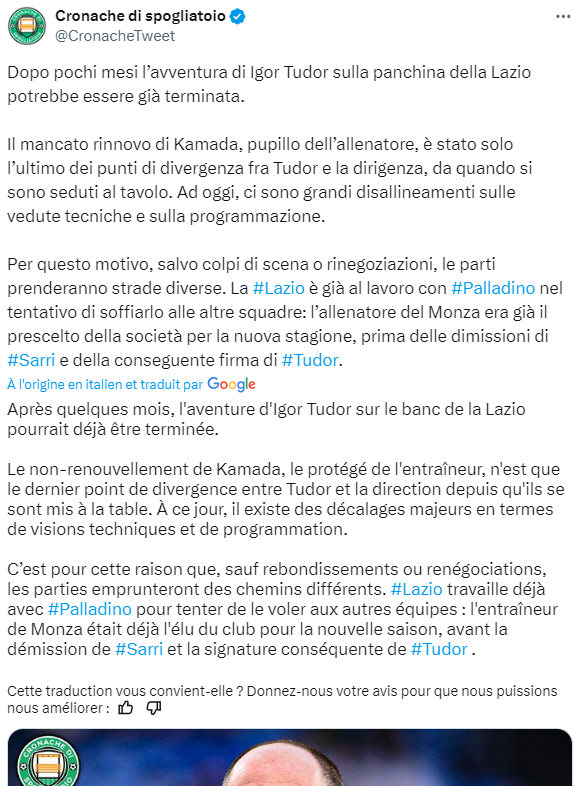582x786 pixels.
Task: Open the attached coach photo
Action: click(x=290, y=757)
